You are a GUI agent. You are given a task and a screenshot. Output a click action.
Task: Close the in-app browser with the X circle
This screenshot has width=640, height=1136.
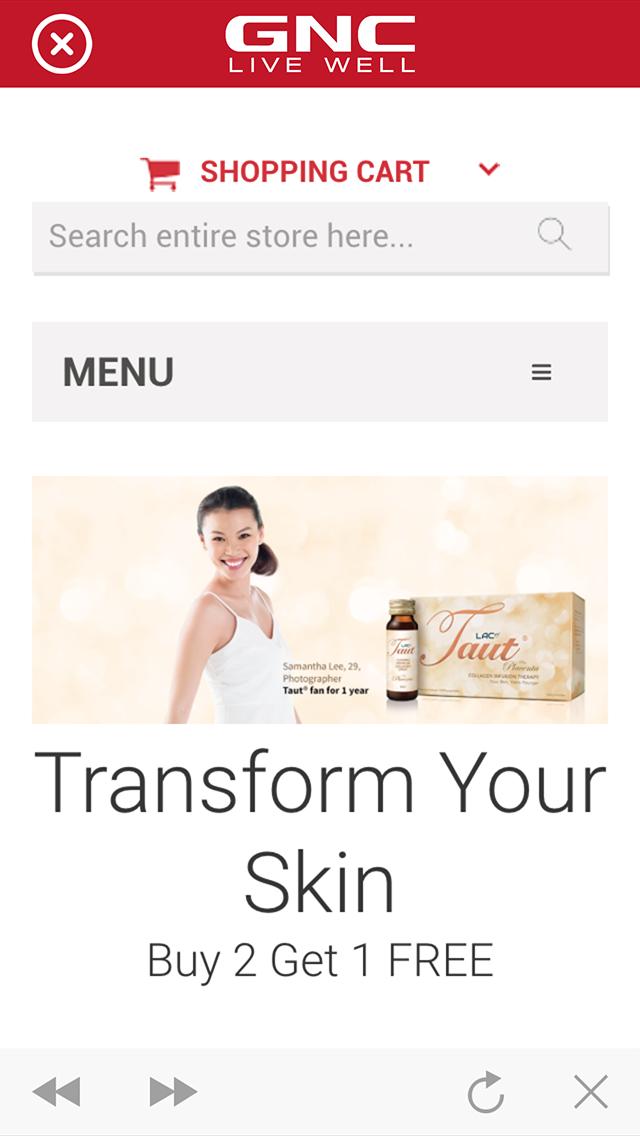pyautogui.click(x=62, y=44)
